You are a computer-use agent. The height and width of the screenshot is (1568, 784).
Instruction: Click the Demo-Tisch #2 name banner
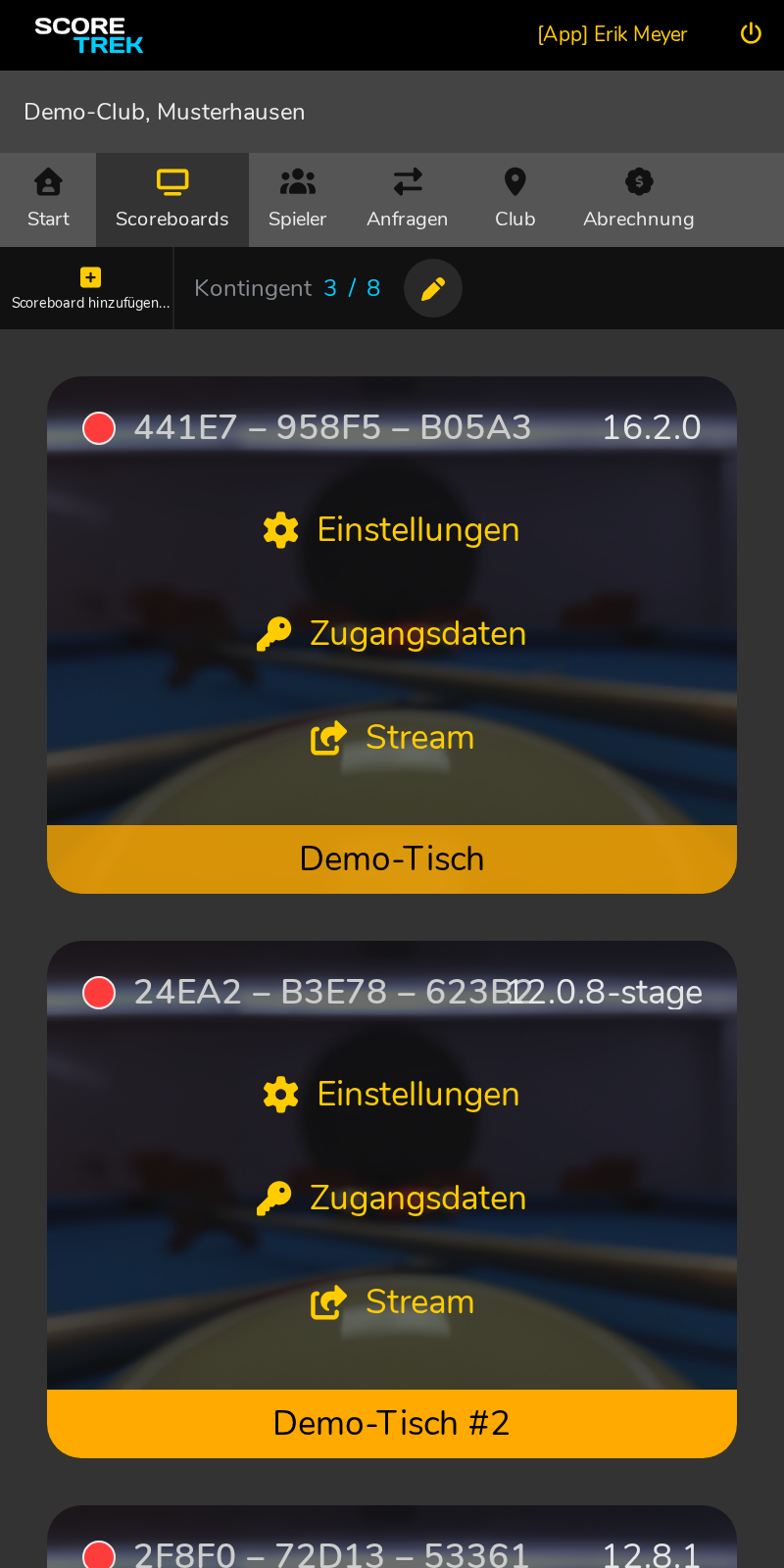point(391,1422)
